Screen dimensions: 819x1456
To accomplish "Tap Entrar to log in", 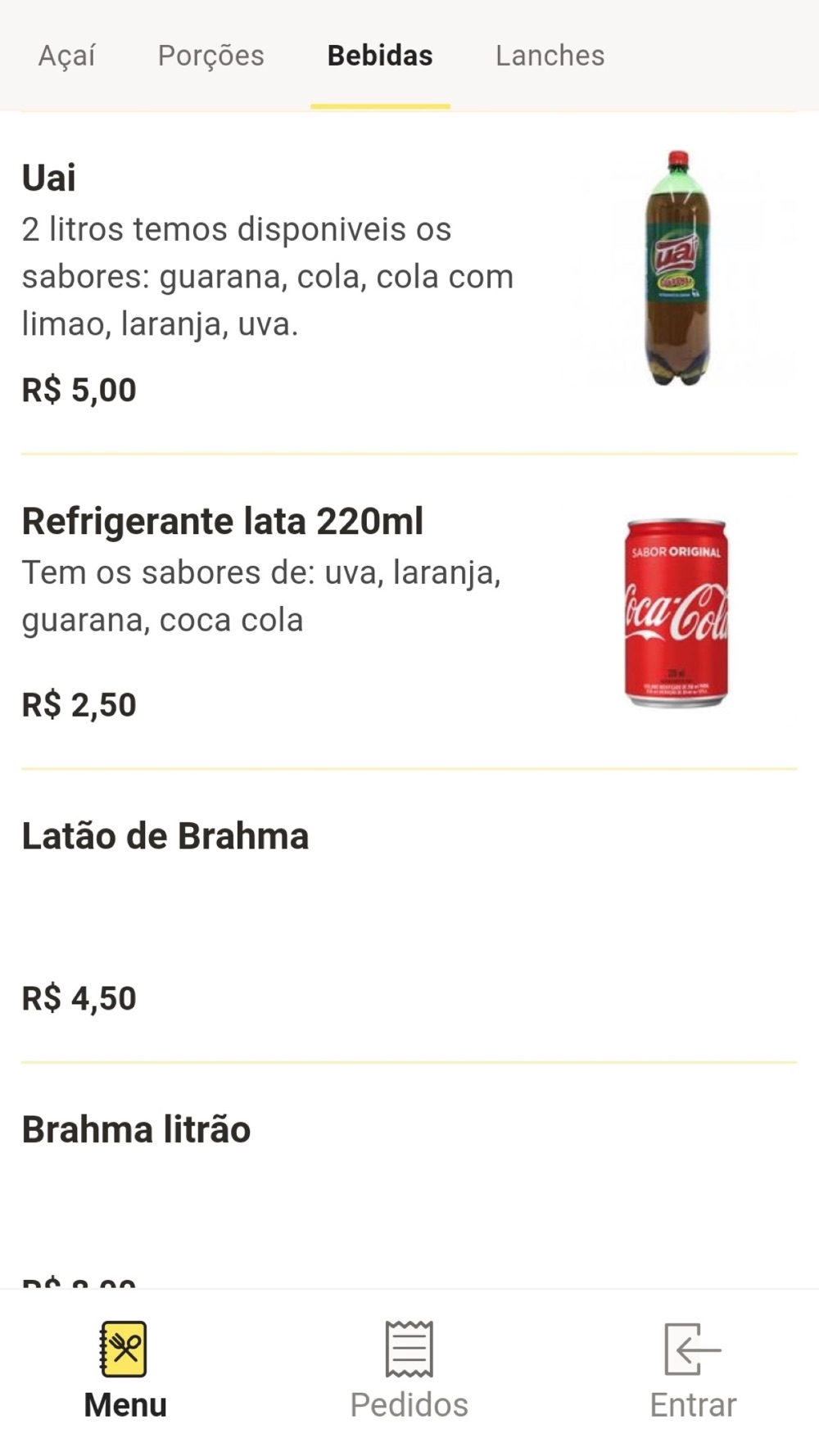I will (x=693, y=1372).
